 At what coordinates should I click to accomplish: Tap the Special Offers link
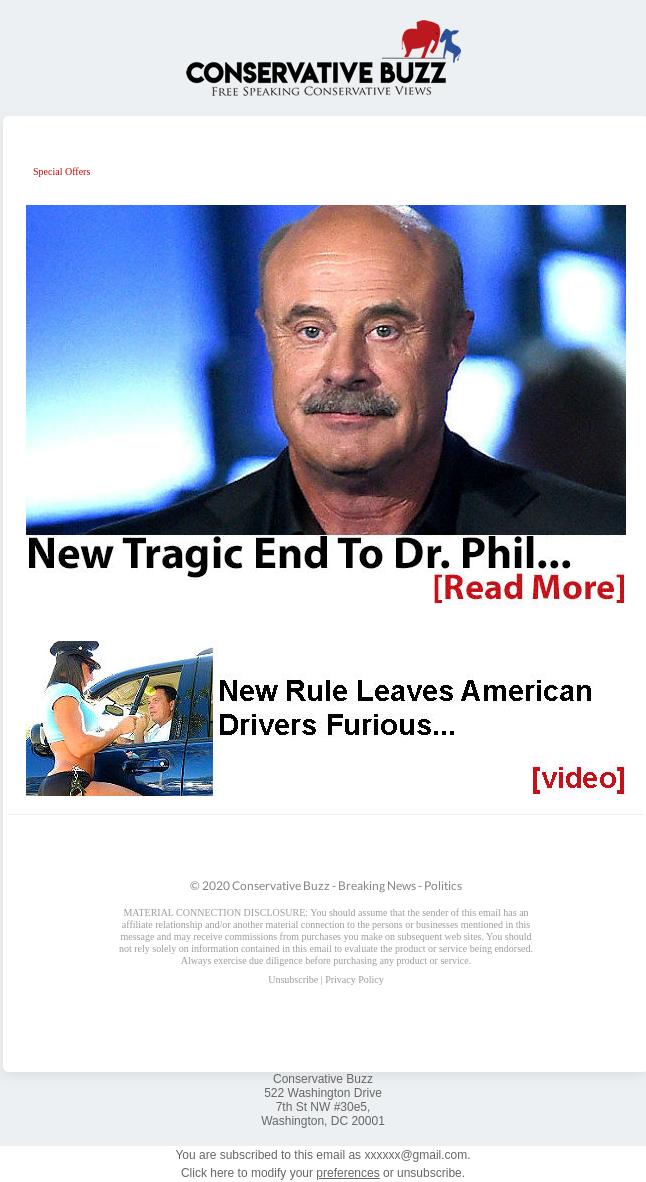61,172
